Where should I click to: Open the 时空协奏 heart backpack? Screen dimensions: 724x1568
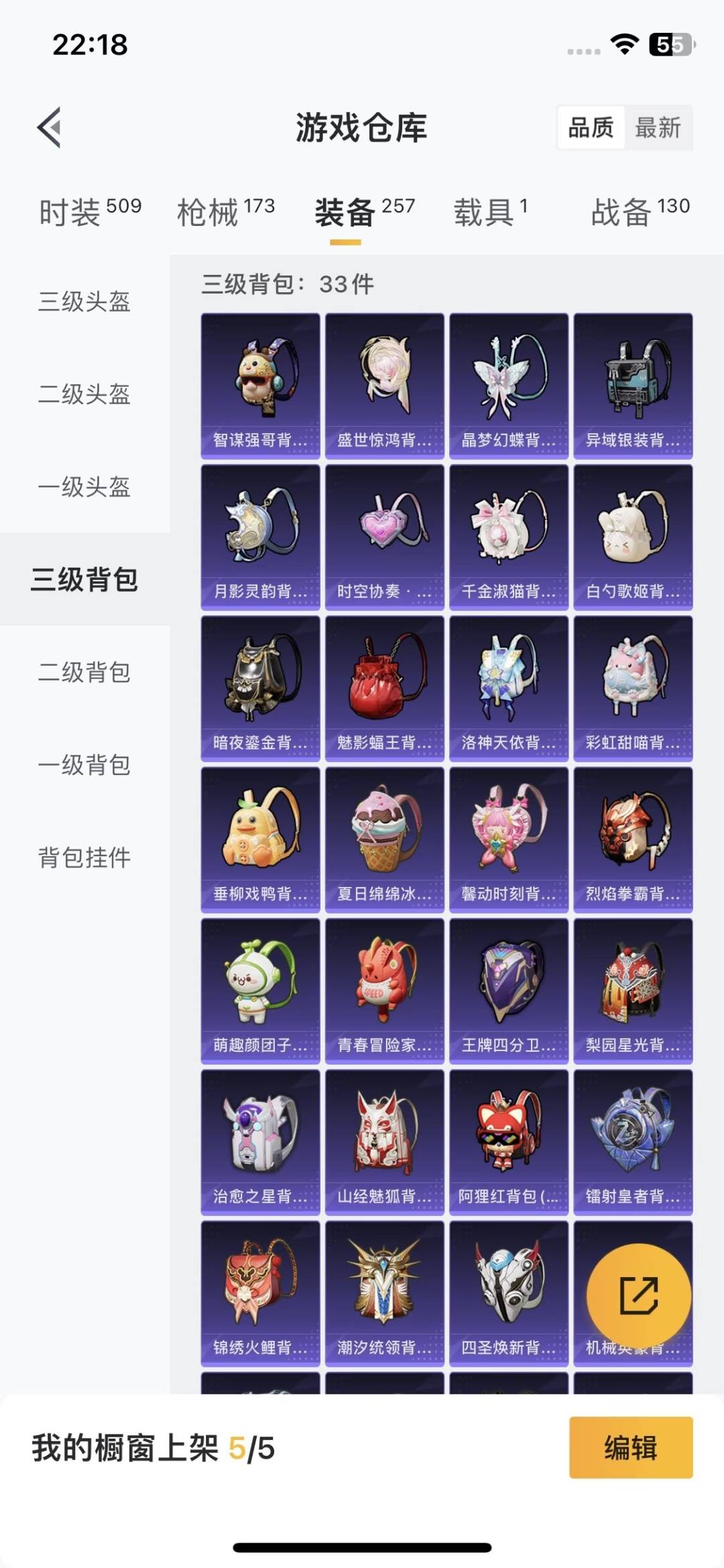click(x=384, y=536)
